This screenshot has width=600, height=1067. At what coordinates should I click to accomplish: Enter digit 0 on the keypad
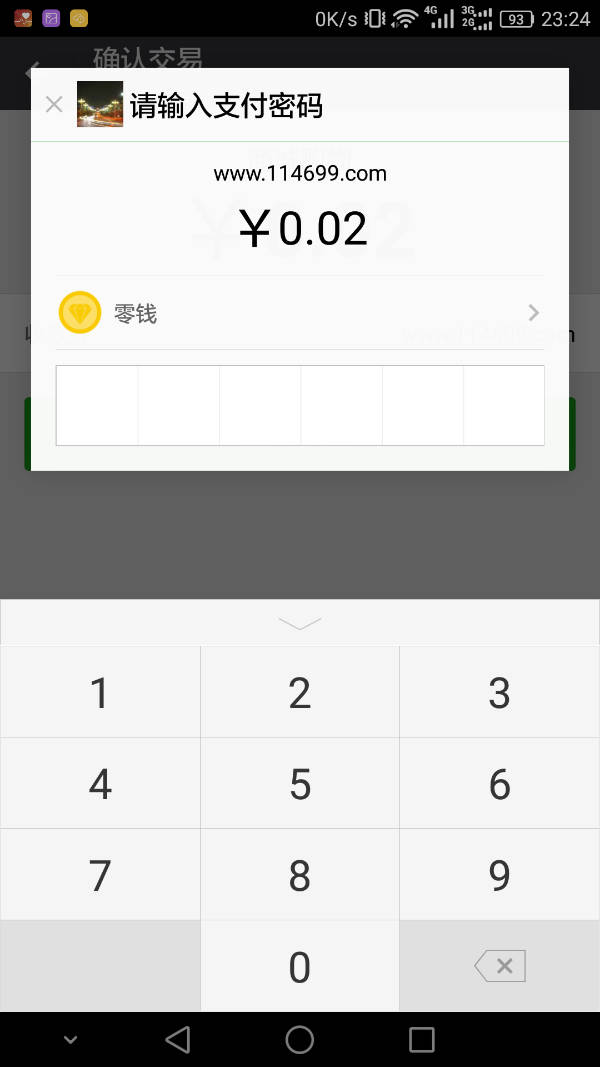point(300,966)
